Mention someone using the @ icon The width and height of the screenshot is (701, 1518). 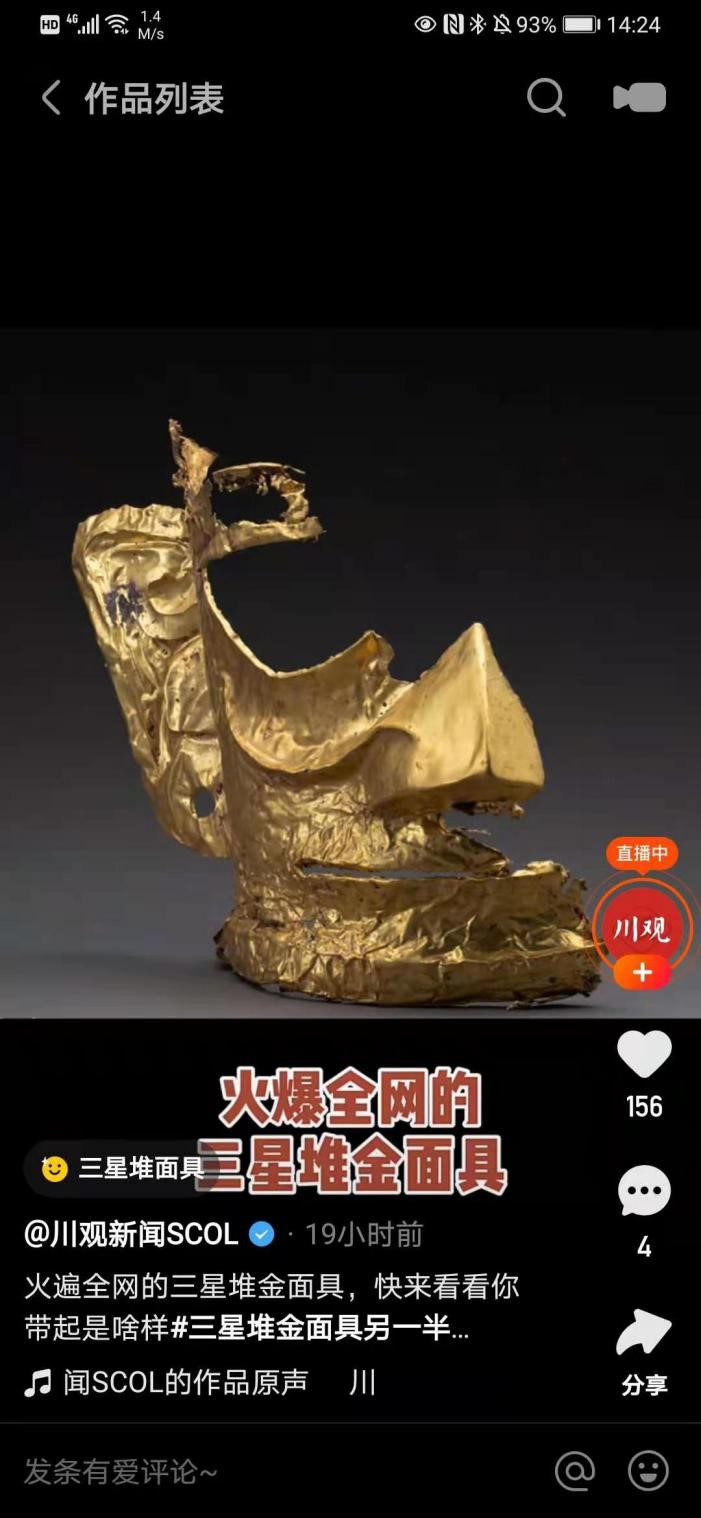tap(575, 1471)
